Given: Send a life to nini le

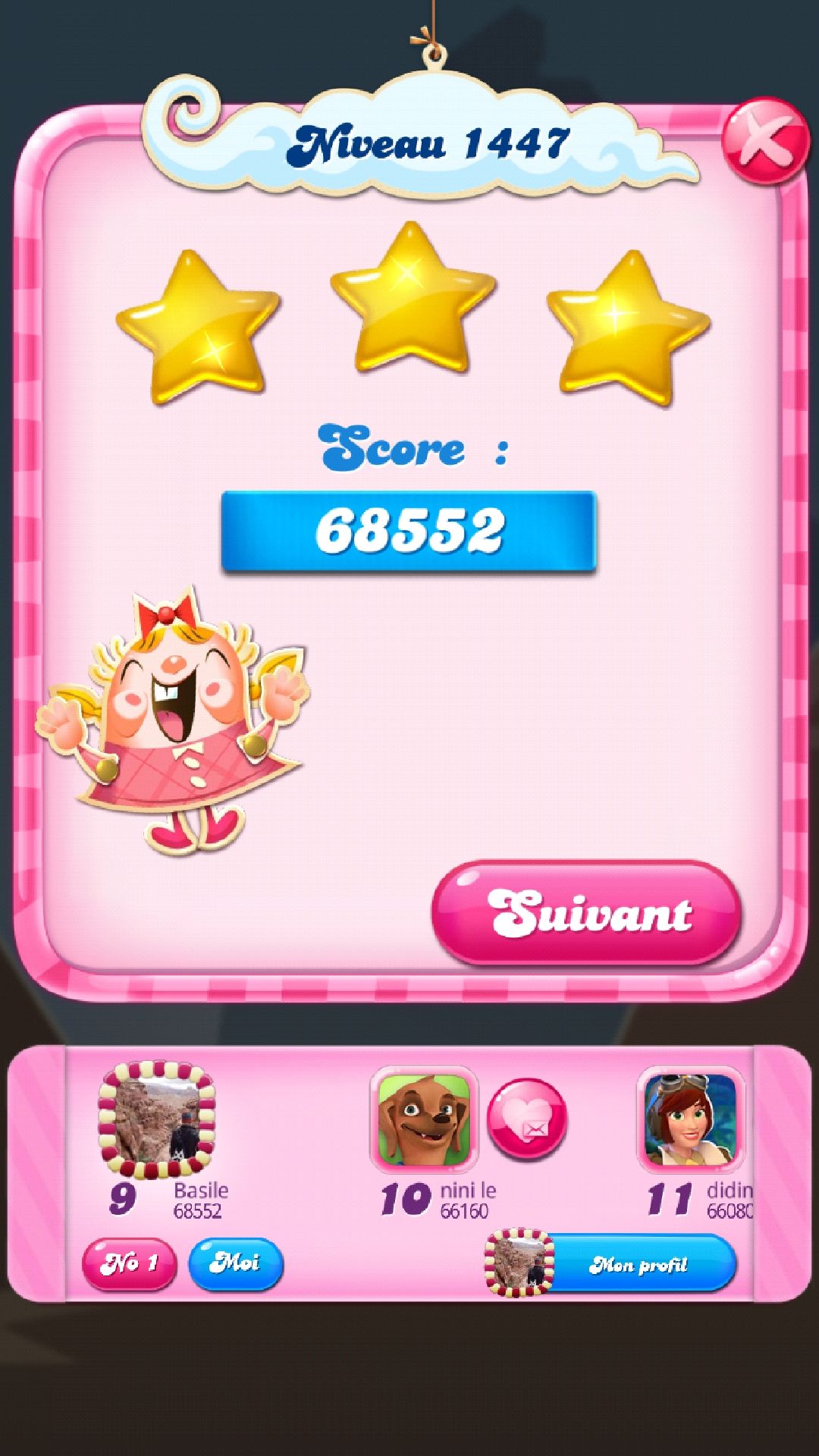Looking at the screenshot, I should (527, 1119).
